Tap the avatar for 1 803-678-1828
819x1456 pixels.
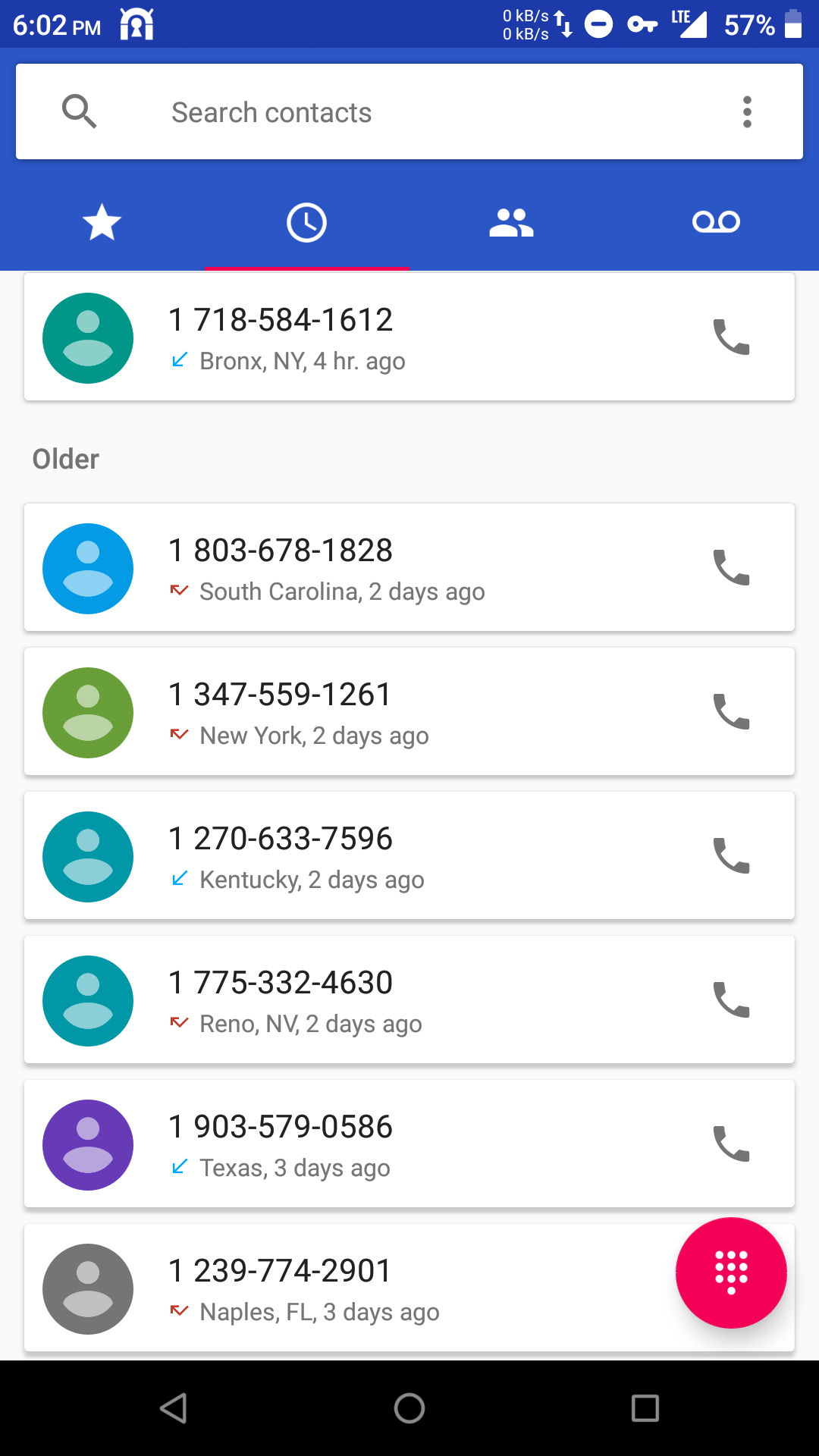click(88, 569)
